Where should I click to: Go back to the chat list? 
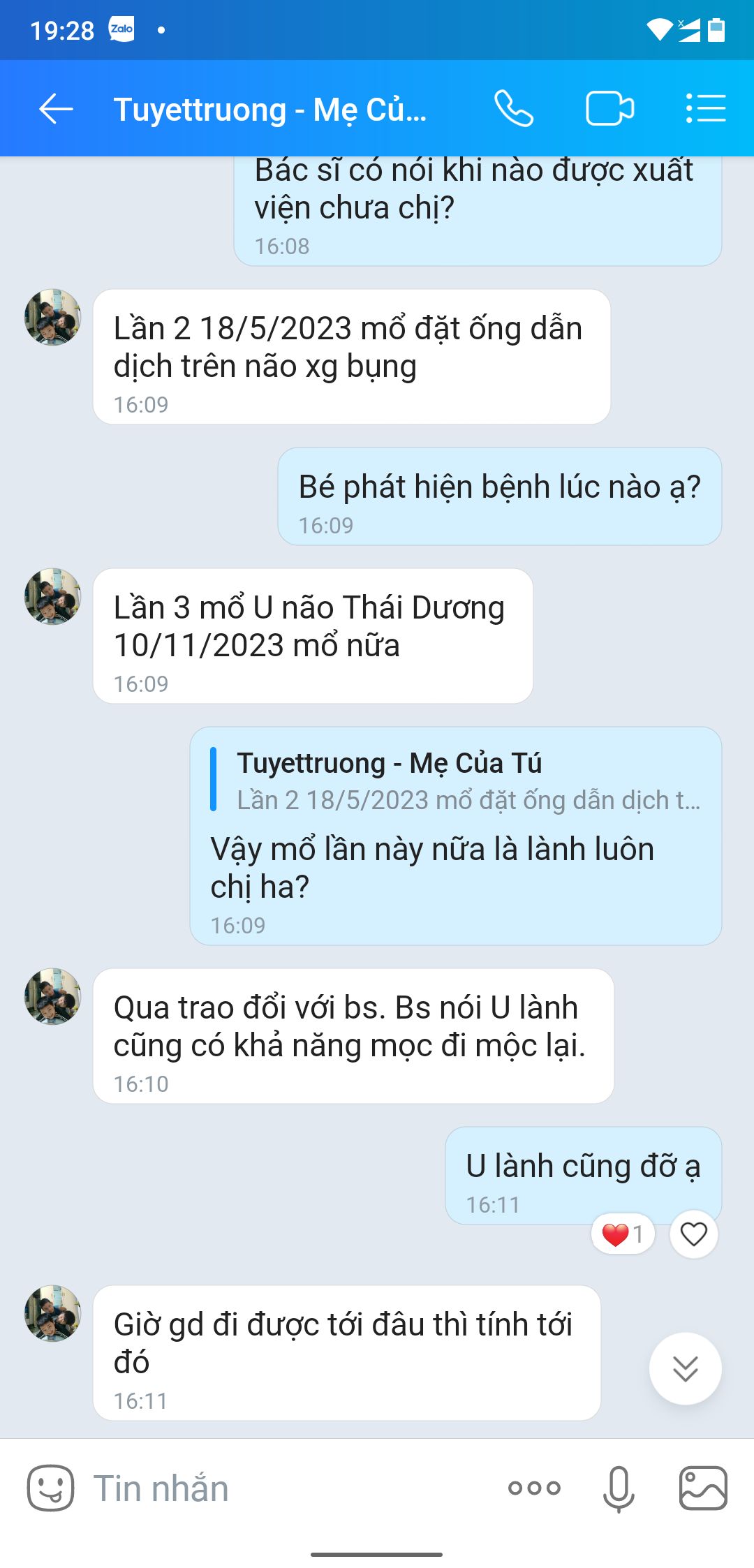pos(56,109)
